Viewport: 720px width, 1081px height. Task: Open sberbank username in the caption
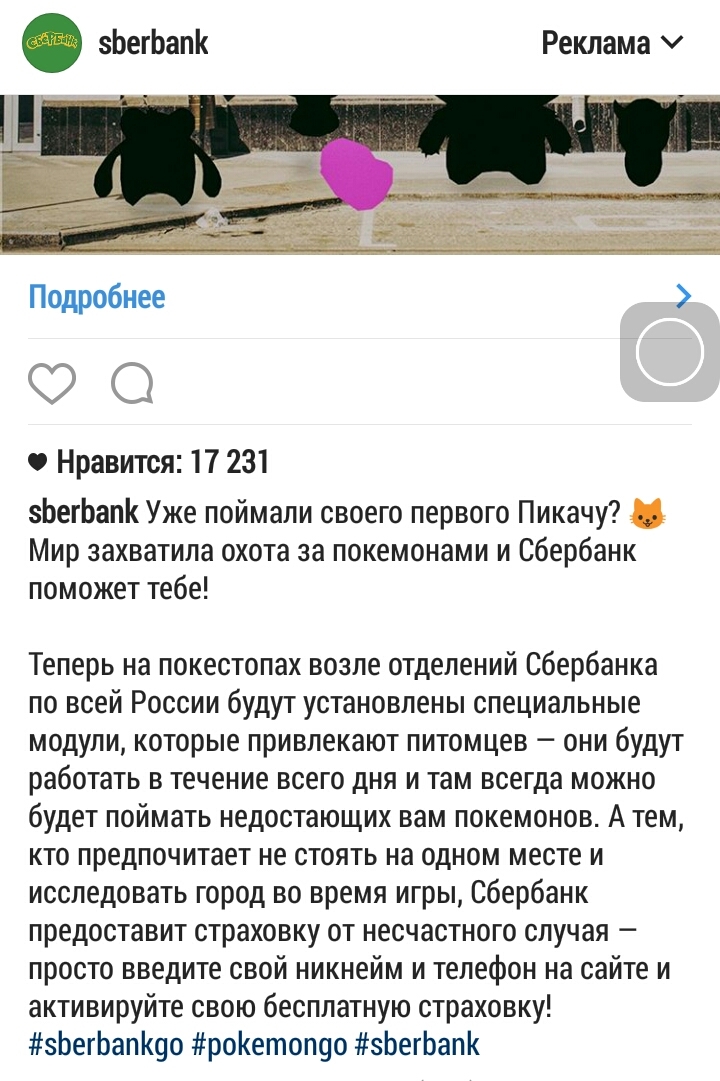pos(83,514)
